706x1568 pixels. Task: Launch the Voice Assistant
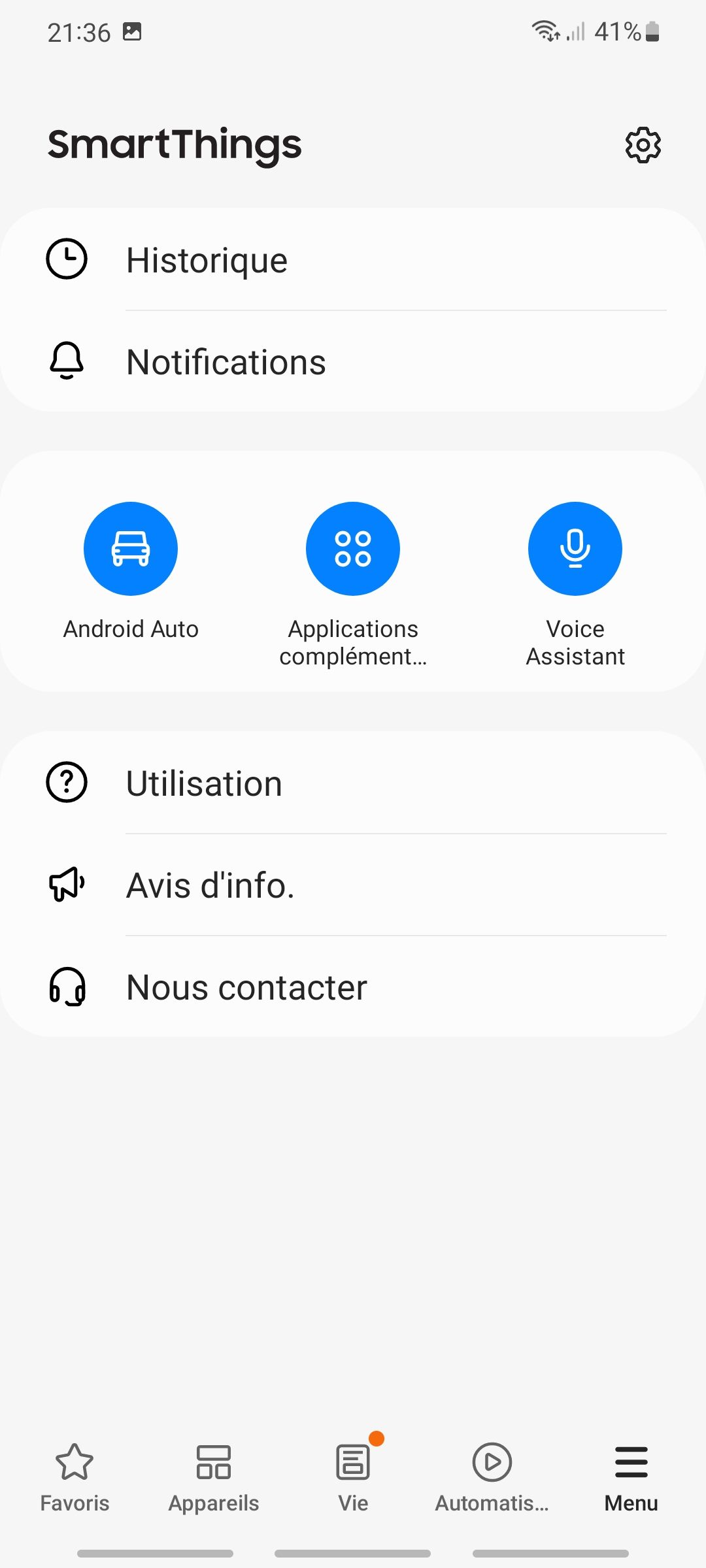575,549
